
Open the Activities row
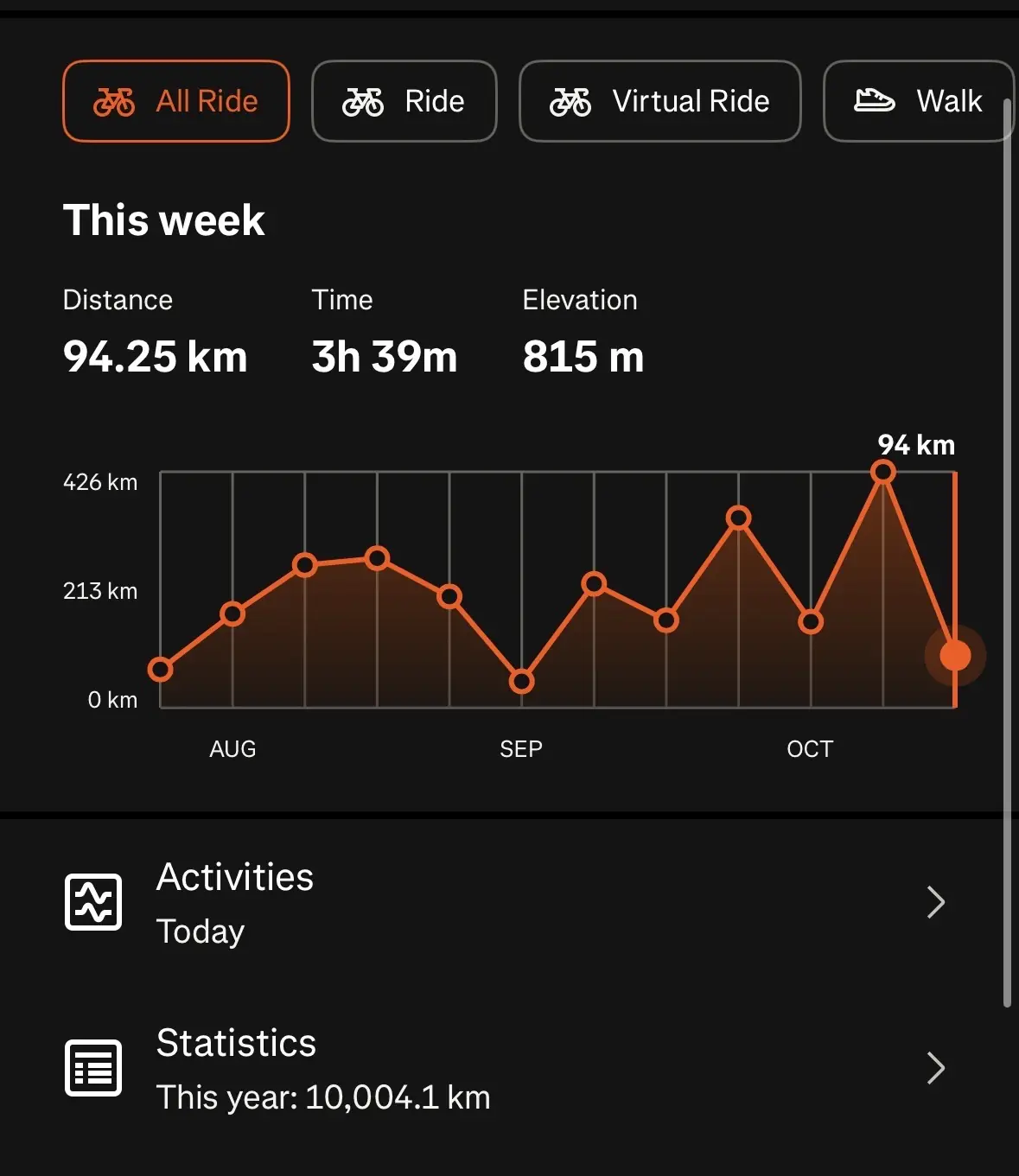pos(506,903)
